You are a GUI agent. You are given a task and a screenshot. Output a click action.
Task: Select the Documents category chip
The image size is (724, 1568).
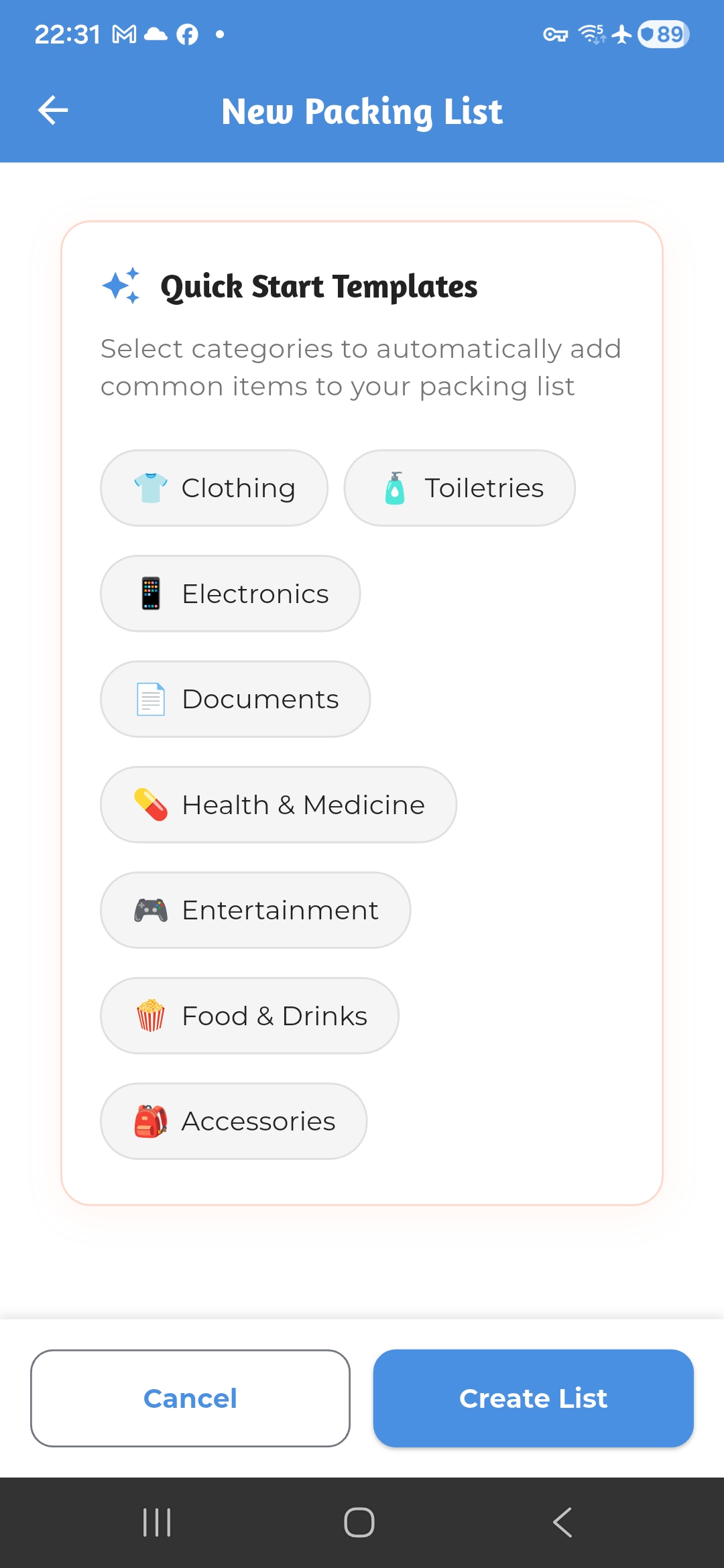point(234,699)
